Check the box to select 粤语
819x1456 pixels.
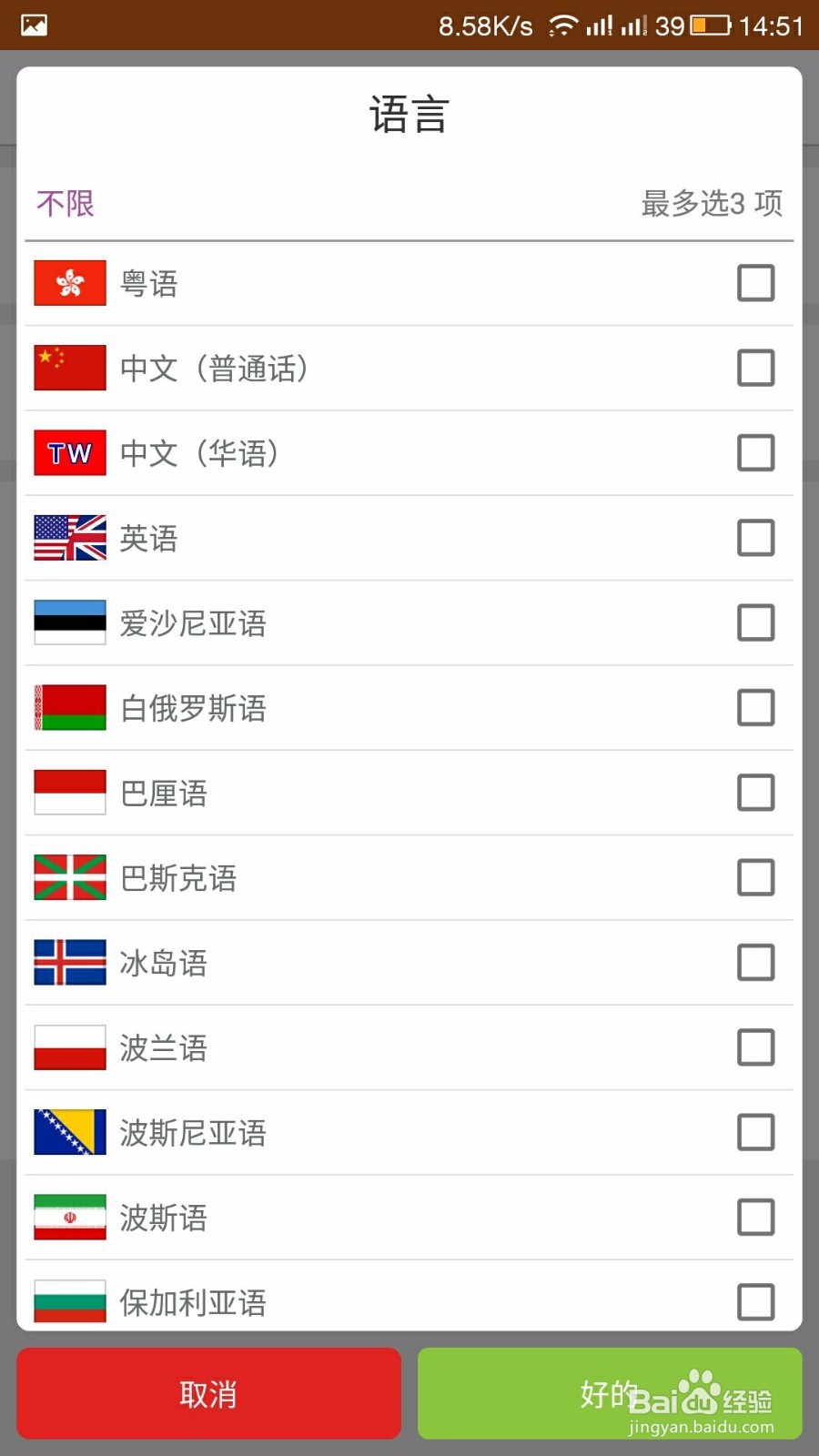click(755, 283)
